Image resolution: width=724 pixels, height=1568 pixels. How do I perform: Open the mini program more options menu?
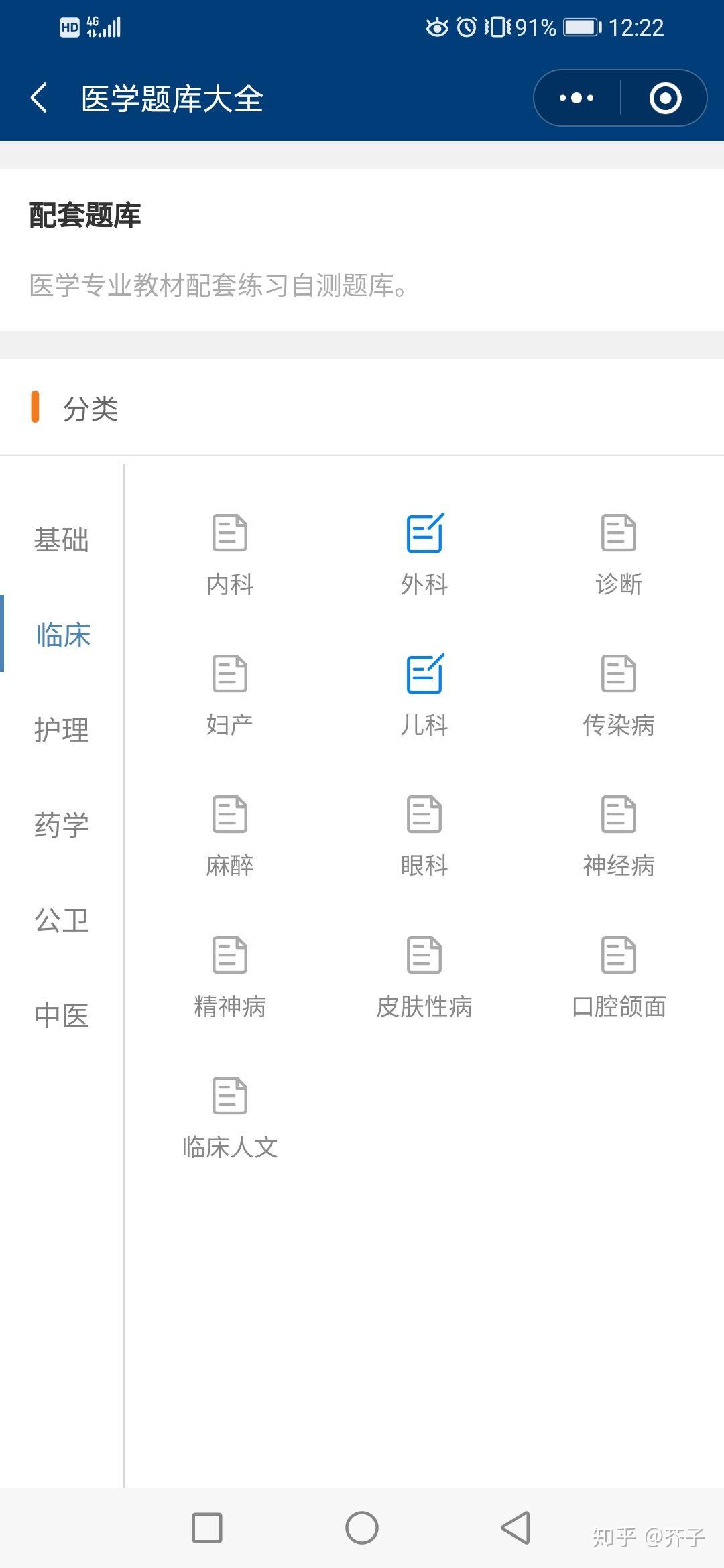577,99
